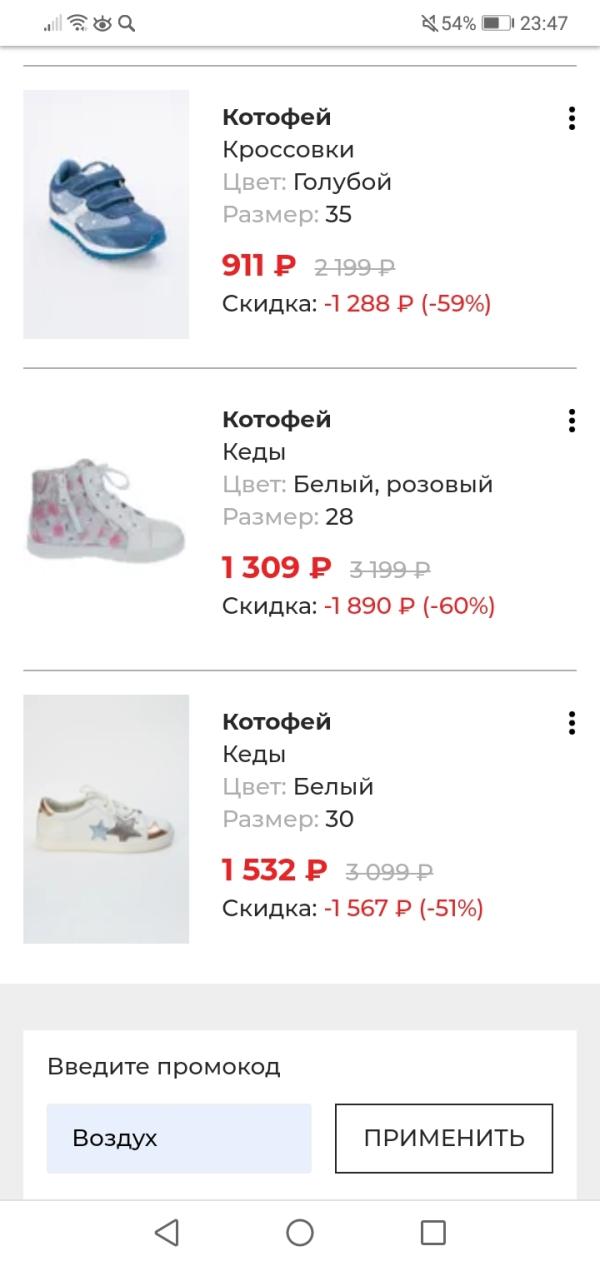Screen dimensions: 600x1265
Task: Open options menu for Кеды size 28
Action: 571,420
